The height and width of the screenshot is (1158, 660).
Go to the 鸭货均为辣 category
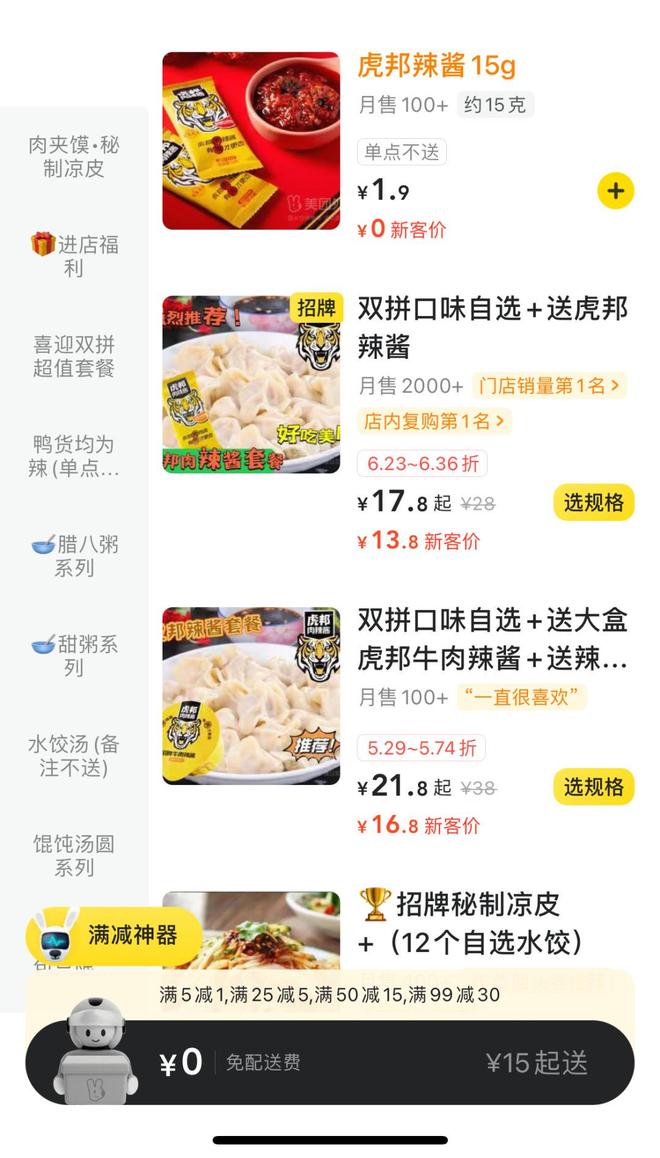click(74, 456)
